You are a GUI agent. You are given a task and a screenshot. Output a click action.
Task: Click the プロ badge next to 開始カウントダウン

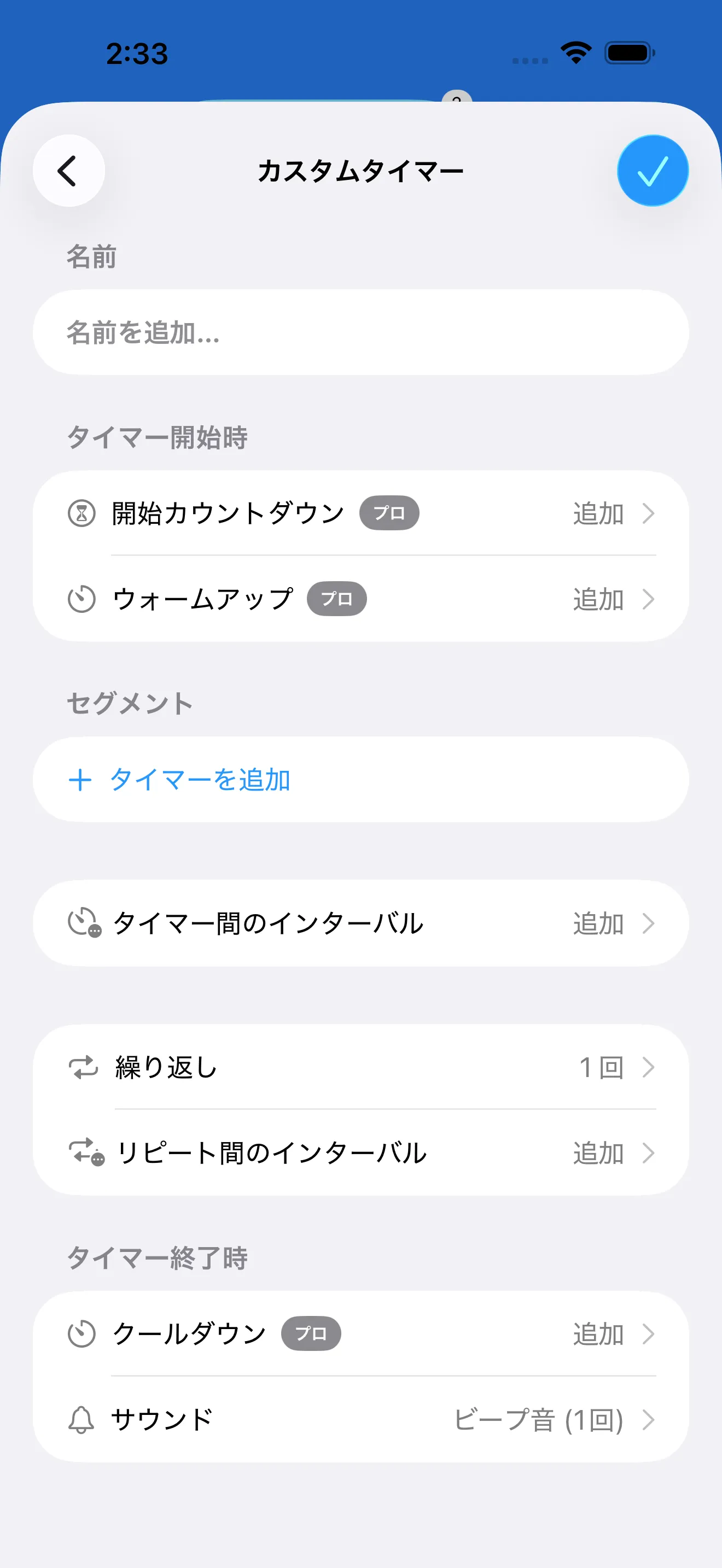pos(388,513)
